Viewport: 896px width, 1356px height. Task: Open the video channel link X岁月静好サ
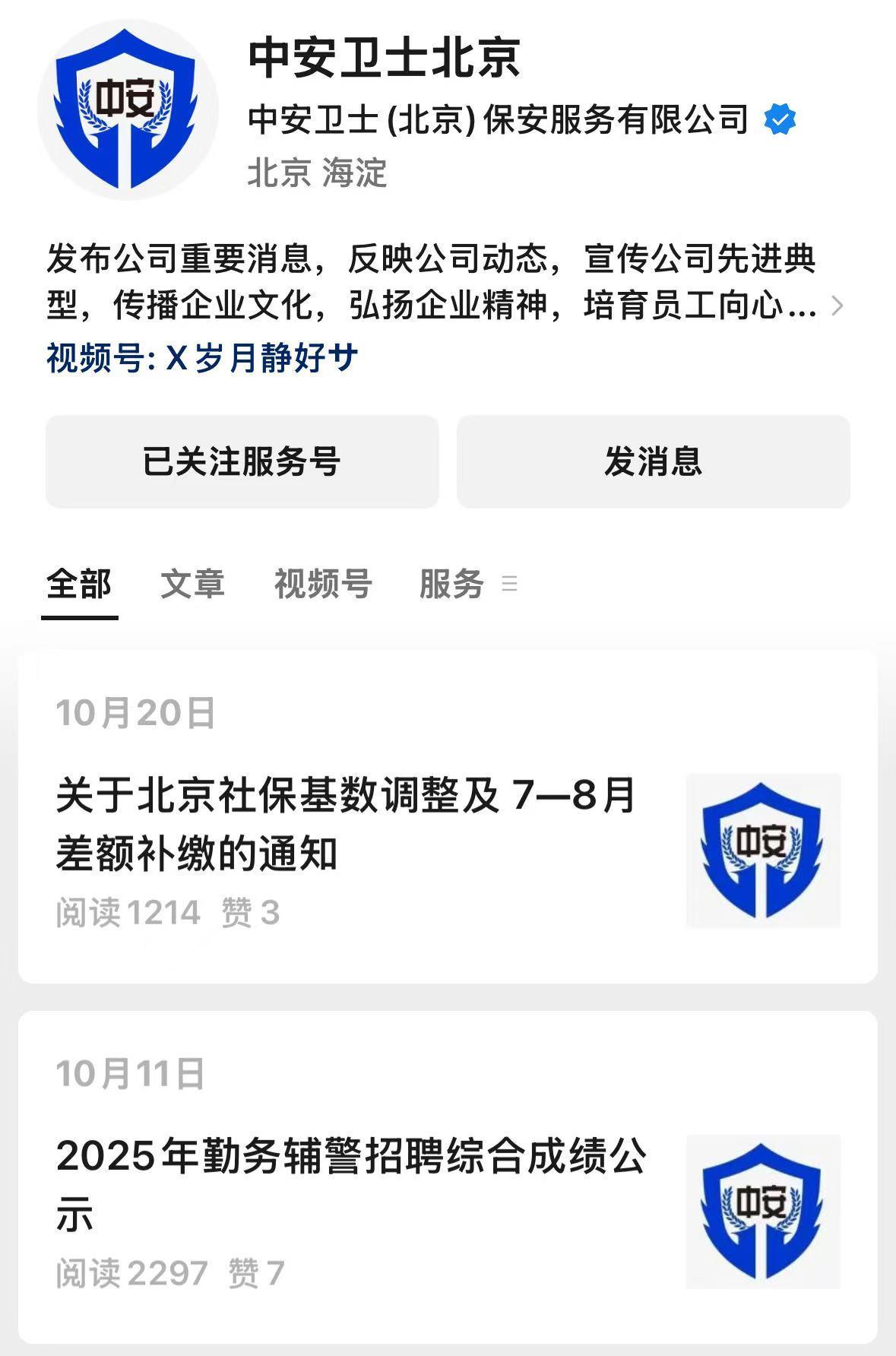[x=202, y=357]
